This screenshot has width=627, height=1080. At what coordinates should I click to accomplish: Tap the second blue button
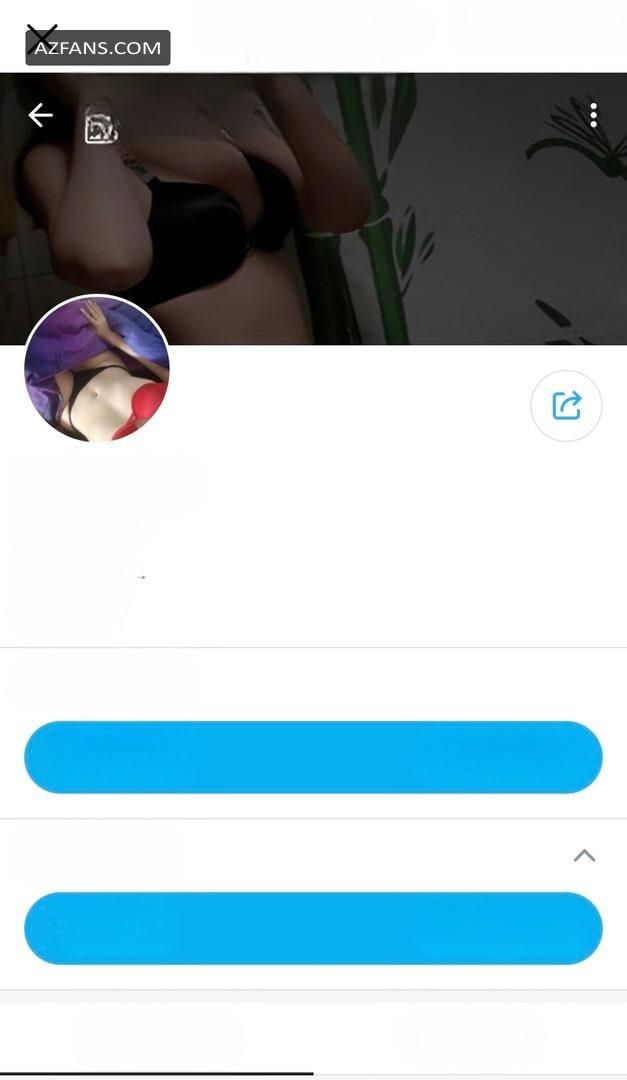[x=314, y=928]
